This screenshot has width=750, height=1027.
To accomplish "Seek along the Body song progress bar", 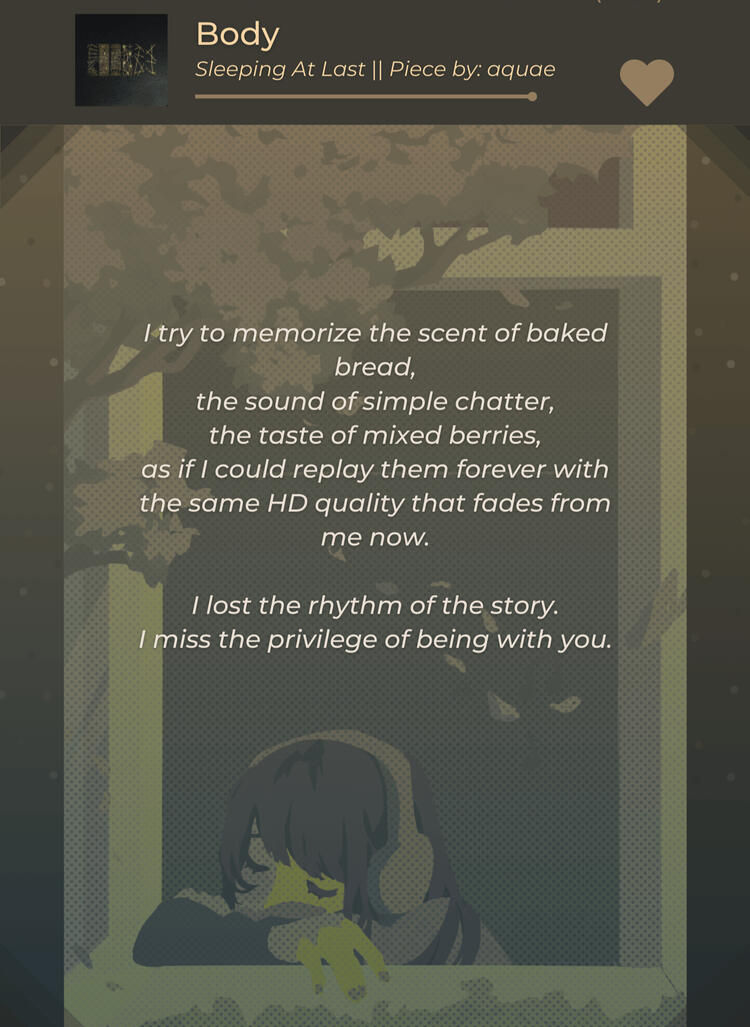I will (x=365, y=97).
